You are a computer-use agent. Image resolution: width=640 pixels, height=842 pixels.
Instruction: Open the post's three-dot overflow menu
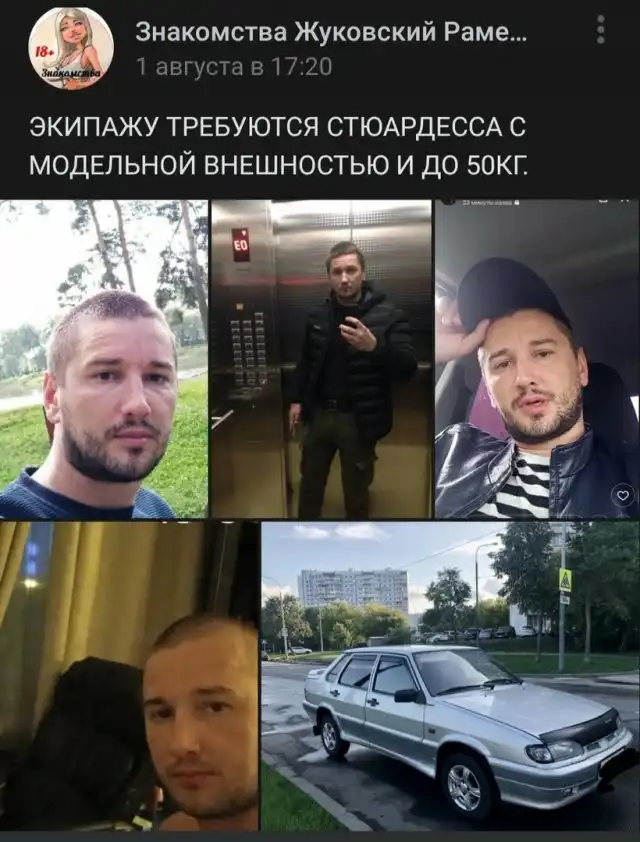(x=600, y=31)
